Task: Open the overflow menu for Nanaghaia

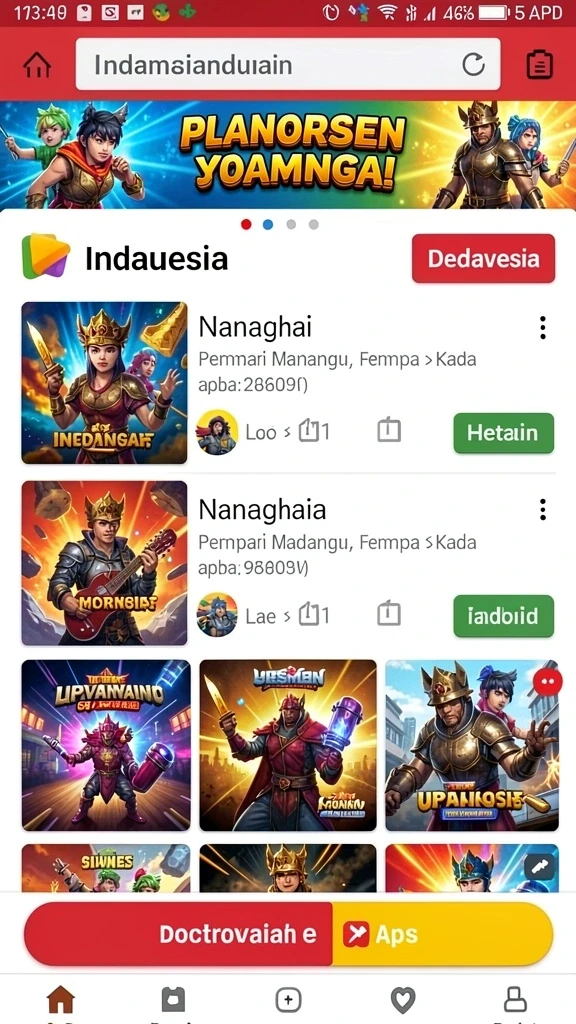Action: pos(543,509)
